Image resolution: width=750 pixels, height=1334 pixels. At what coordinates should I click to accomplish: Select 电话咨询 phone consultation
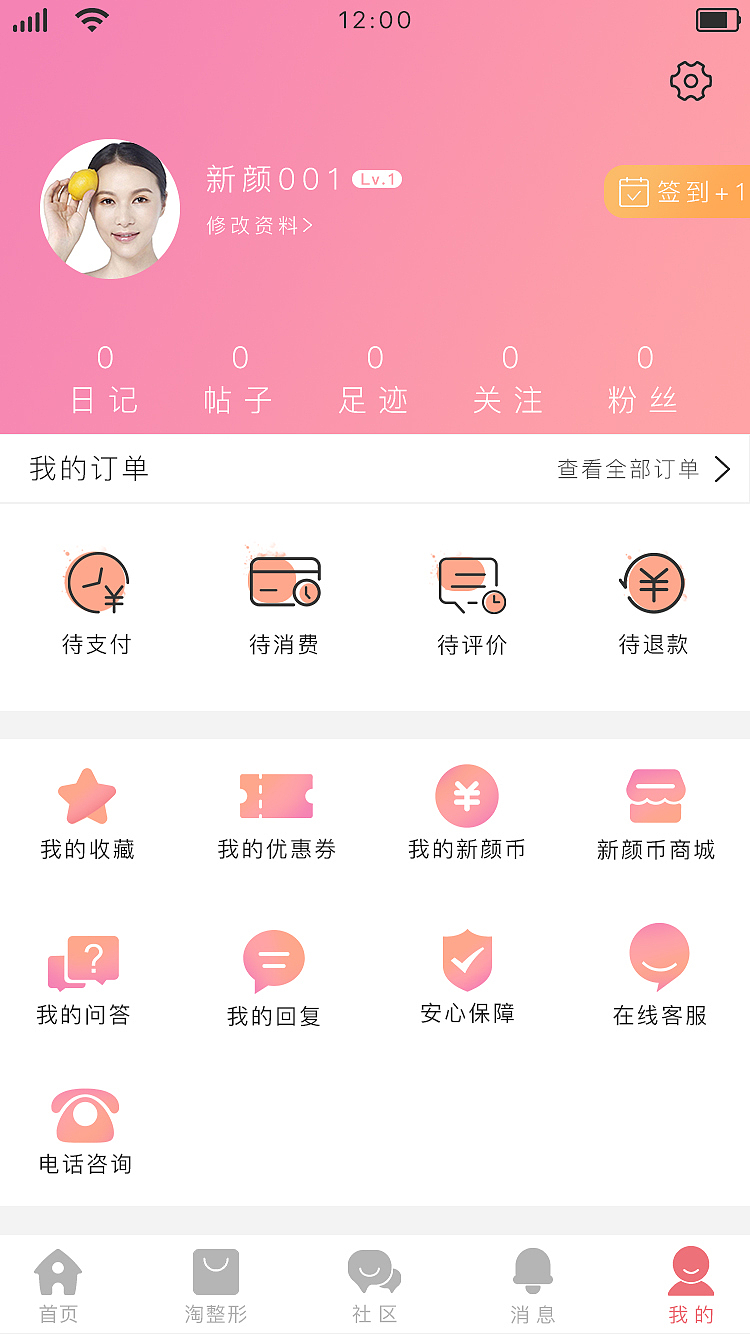point(85,1131)
